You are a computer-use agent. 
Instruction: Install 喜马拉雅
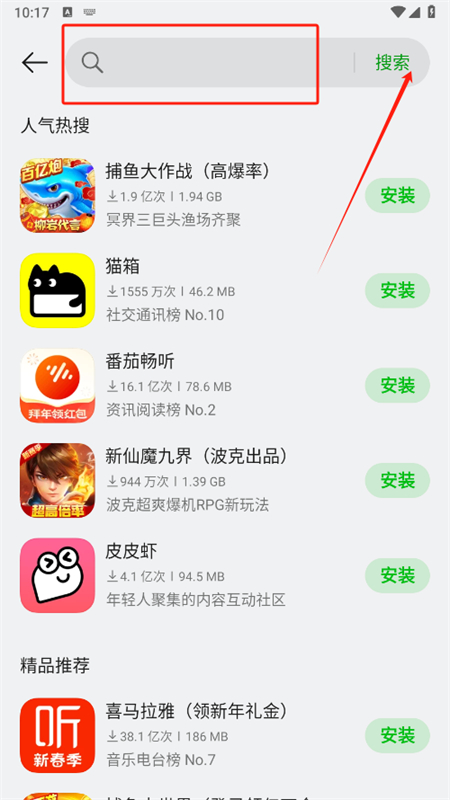(397, 735)
